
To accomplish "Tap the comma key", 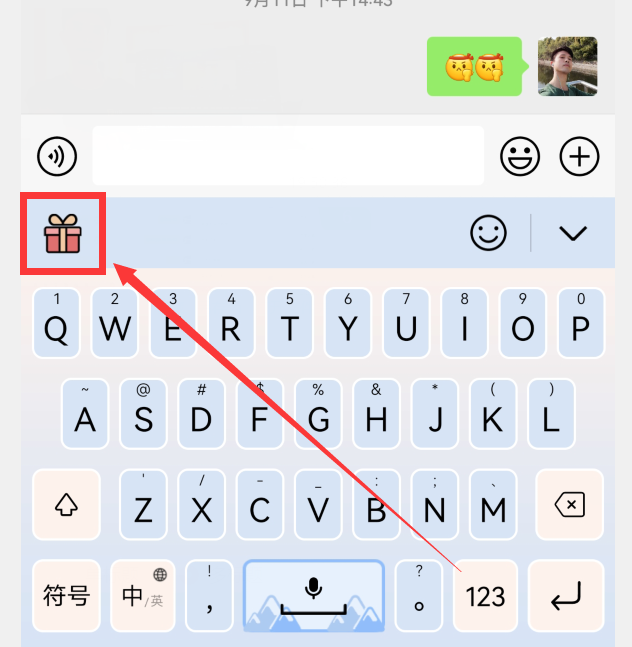I will click(209, 596).
